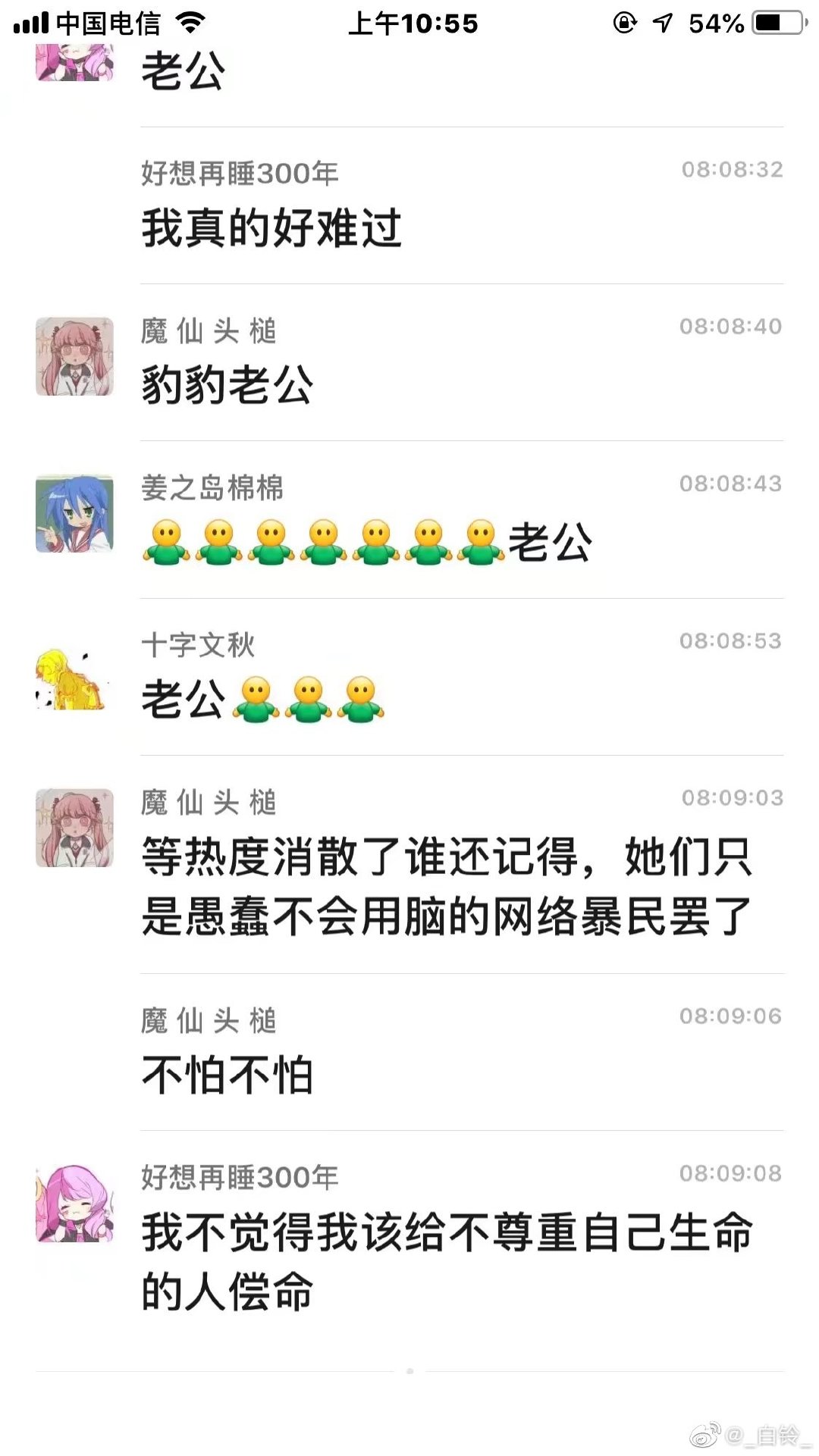Tap 魔仙头槌's avatar beside 豹豹老公 message
819x1456 pixels.
pos(74,356)
